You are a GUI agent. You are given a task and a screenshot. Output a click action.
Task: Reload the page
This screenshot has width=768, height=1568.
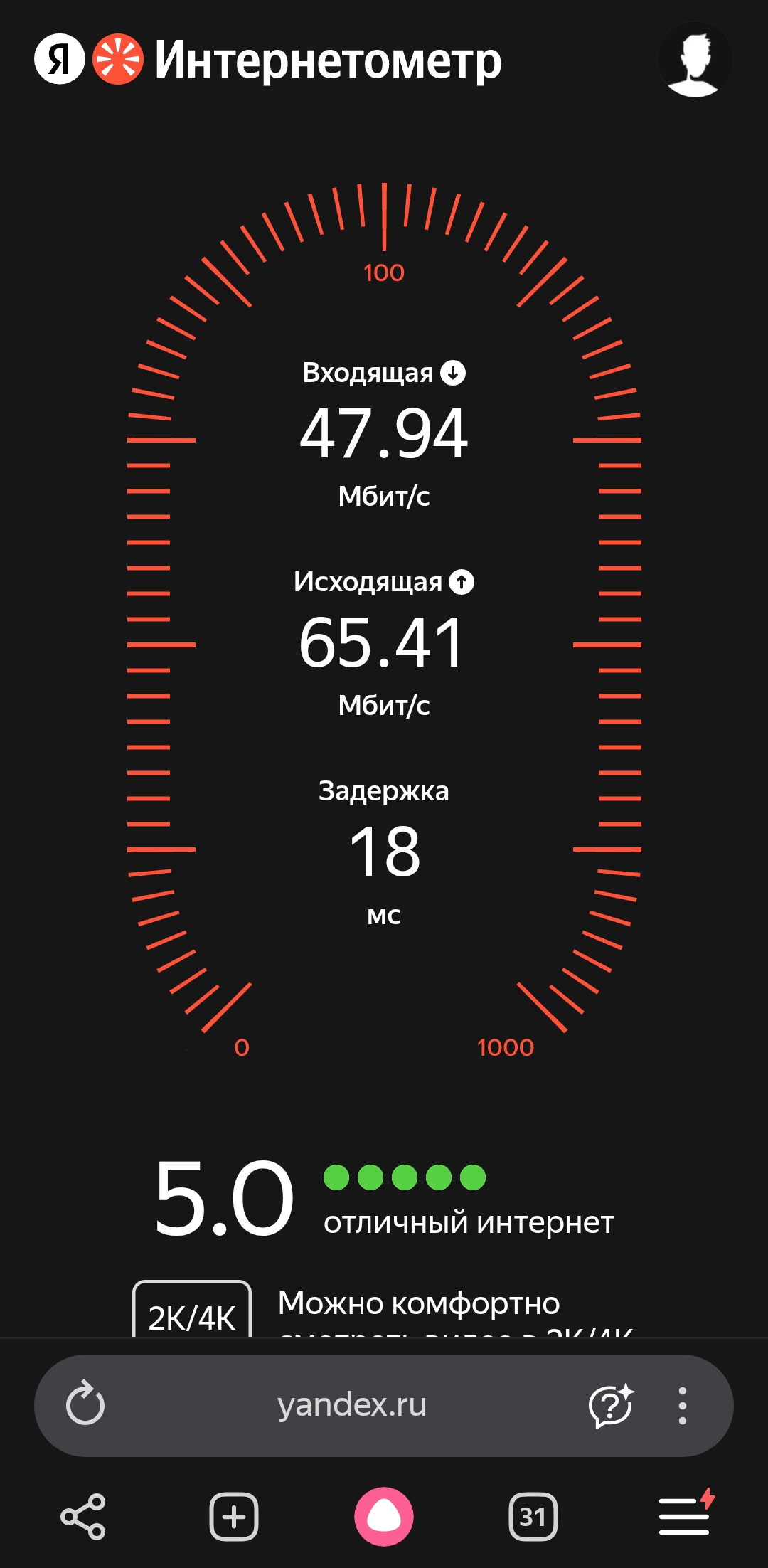point(85,1404)
